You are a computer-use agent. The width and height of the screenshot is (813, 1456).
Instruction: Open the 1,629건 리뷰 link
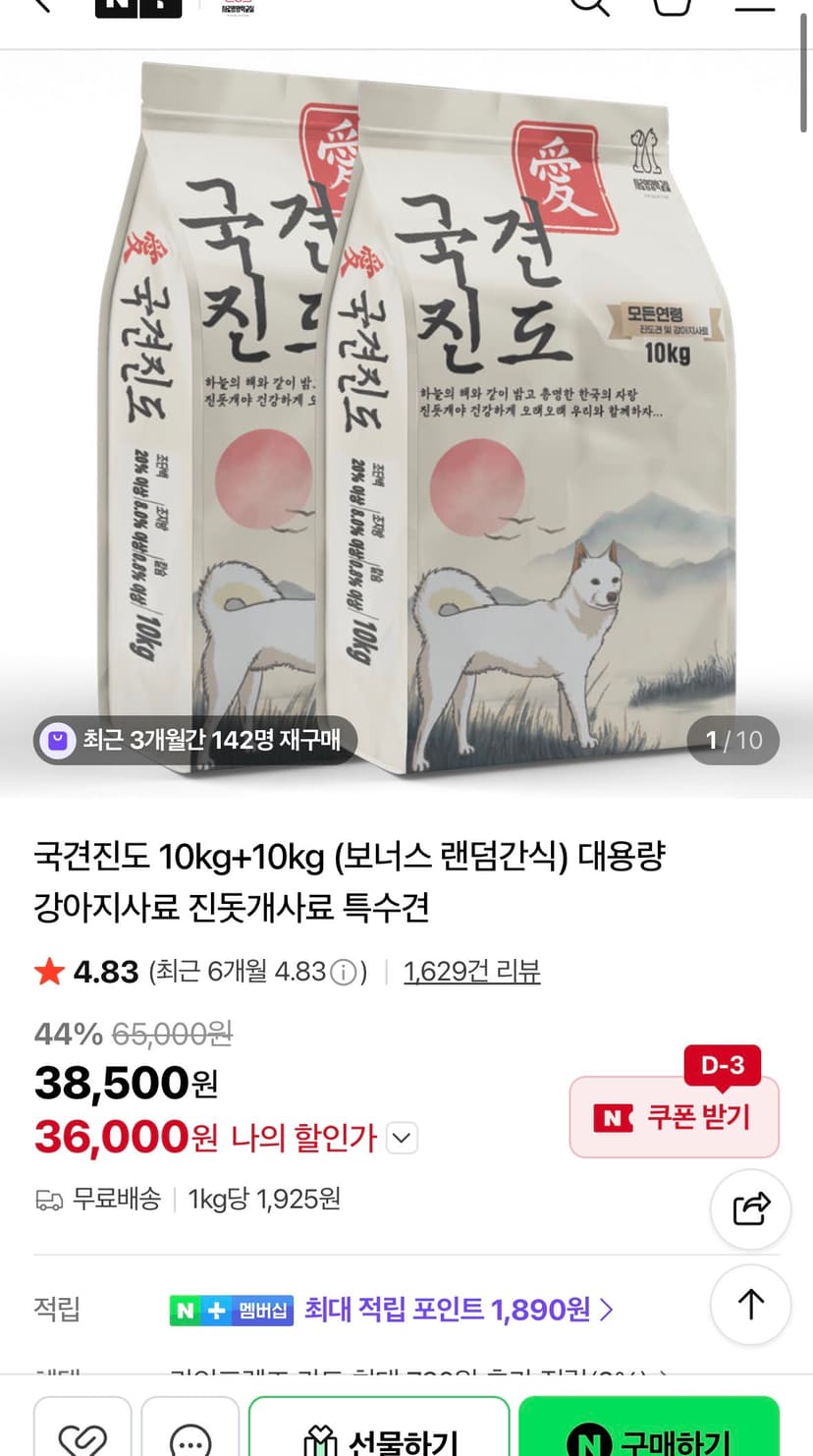[x=472, y=972]
